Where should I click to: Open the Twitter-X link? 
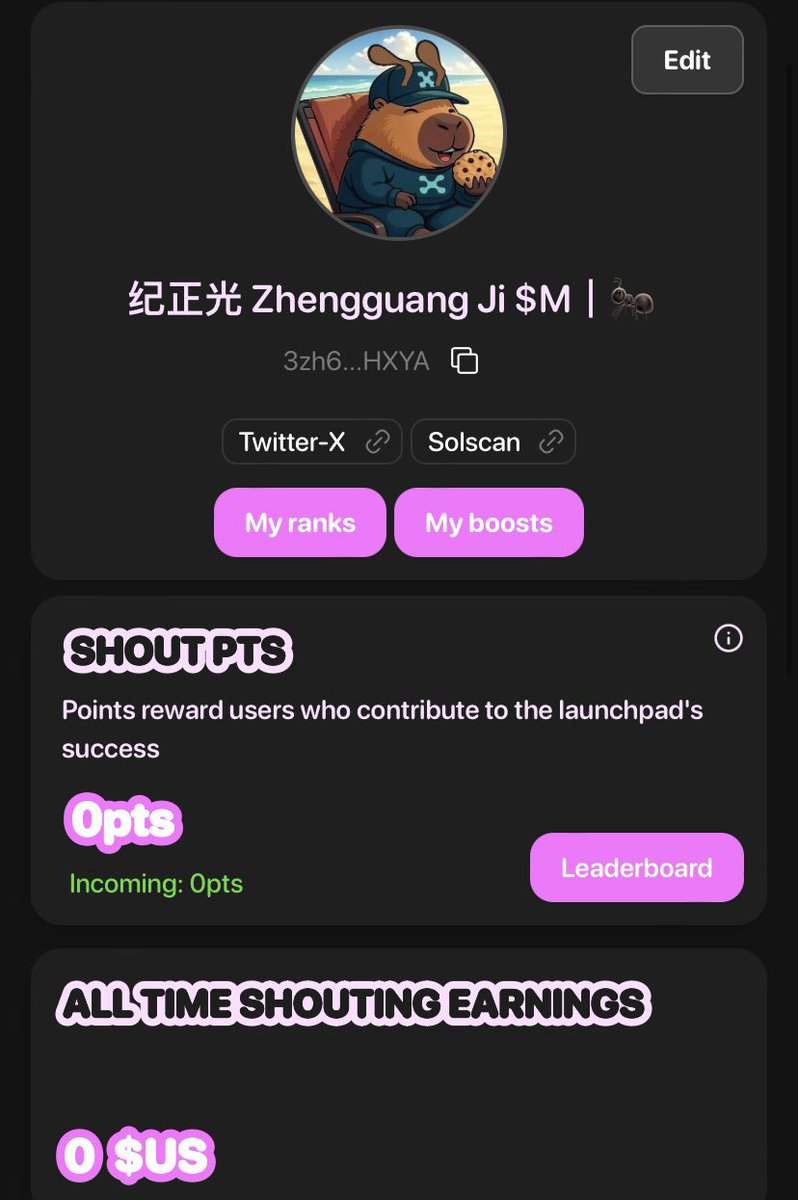click(x=312, y=442)
